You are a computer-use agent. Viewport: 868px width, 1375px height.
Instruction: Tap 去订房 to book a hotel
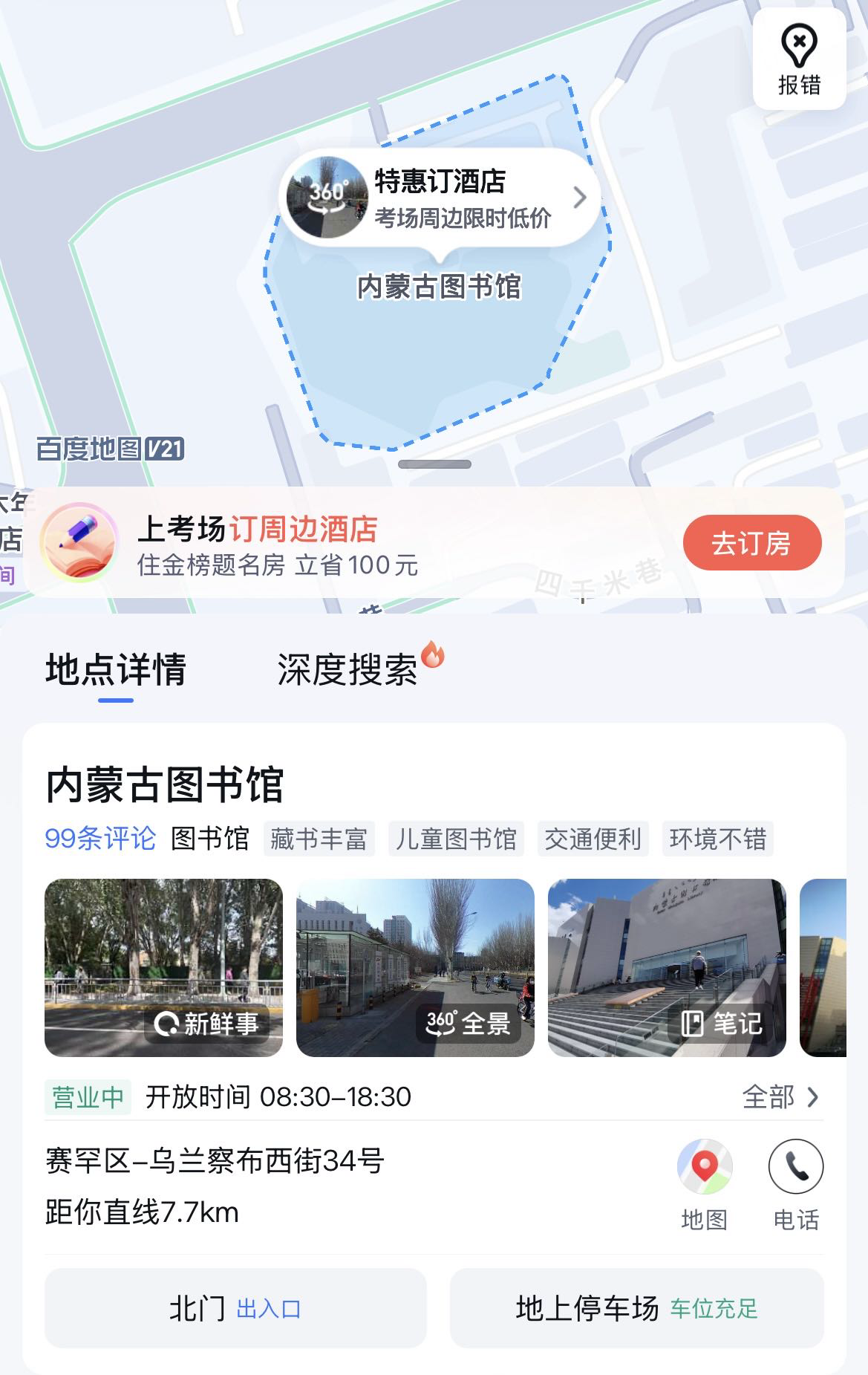tap(751, 543)
